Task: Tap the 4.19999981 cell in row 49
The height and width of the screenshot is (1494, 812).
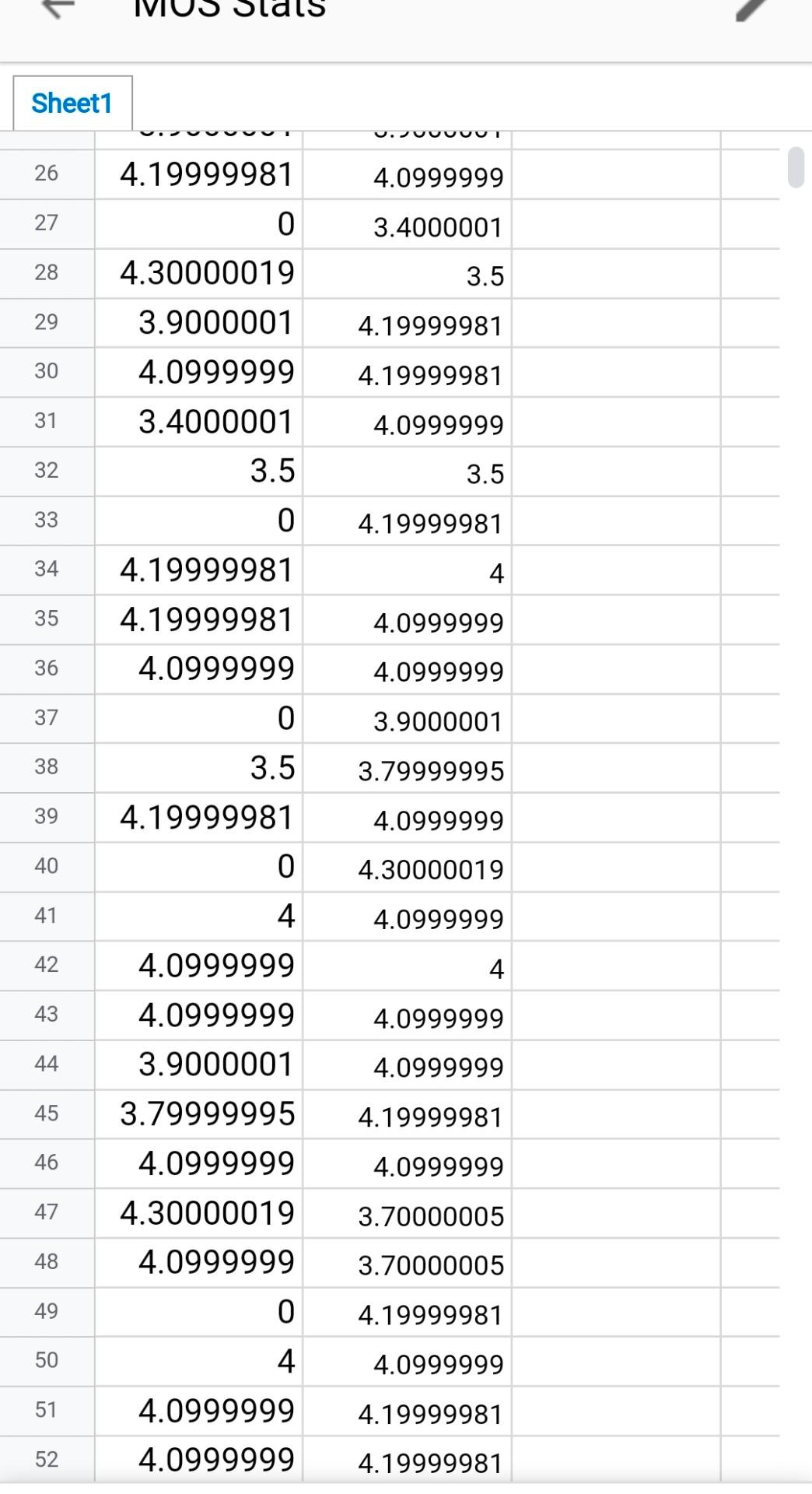Action: (404, 1312)
